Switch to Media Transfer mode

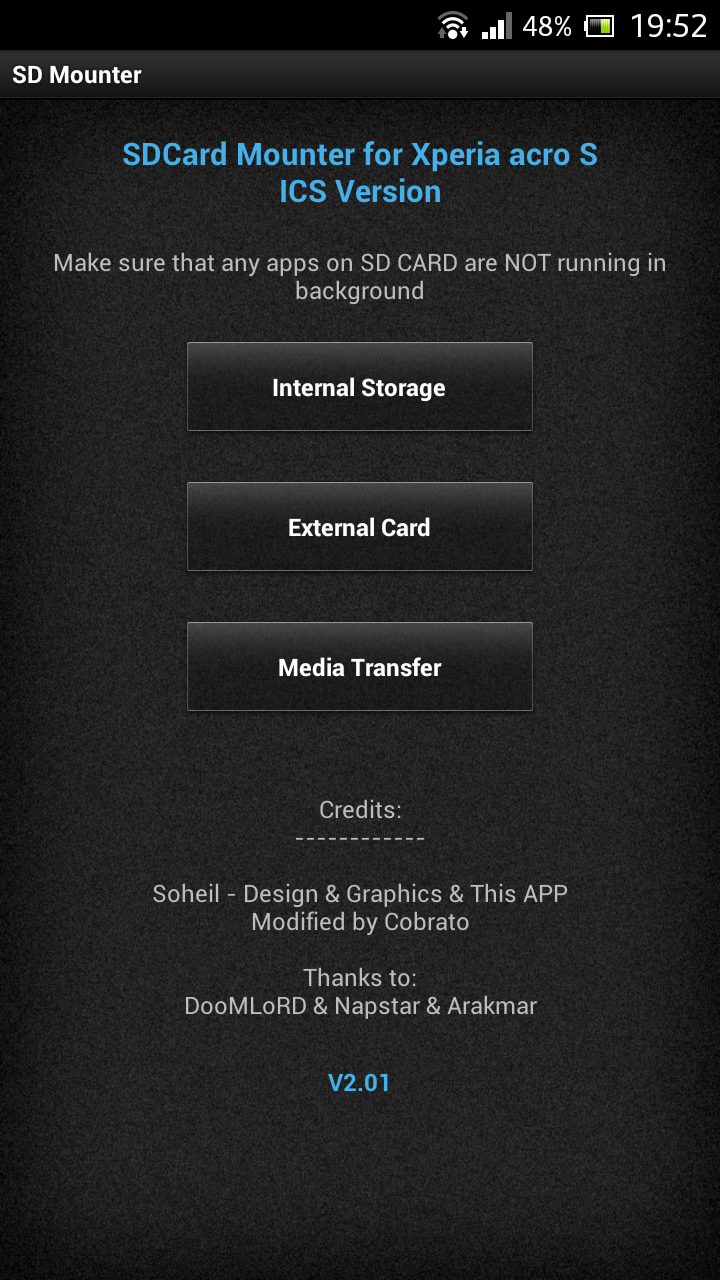click(x=359, y=667)
